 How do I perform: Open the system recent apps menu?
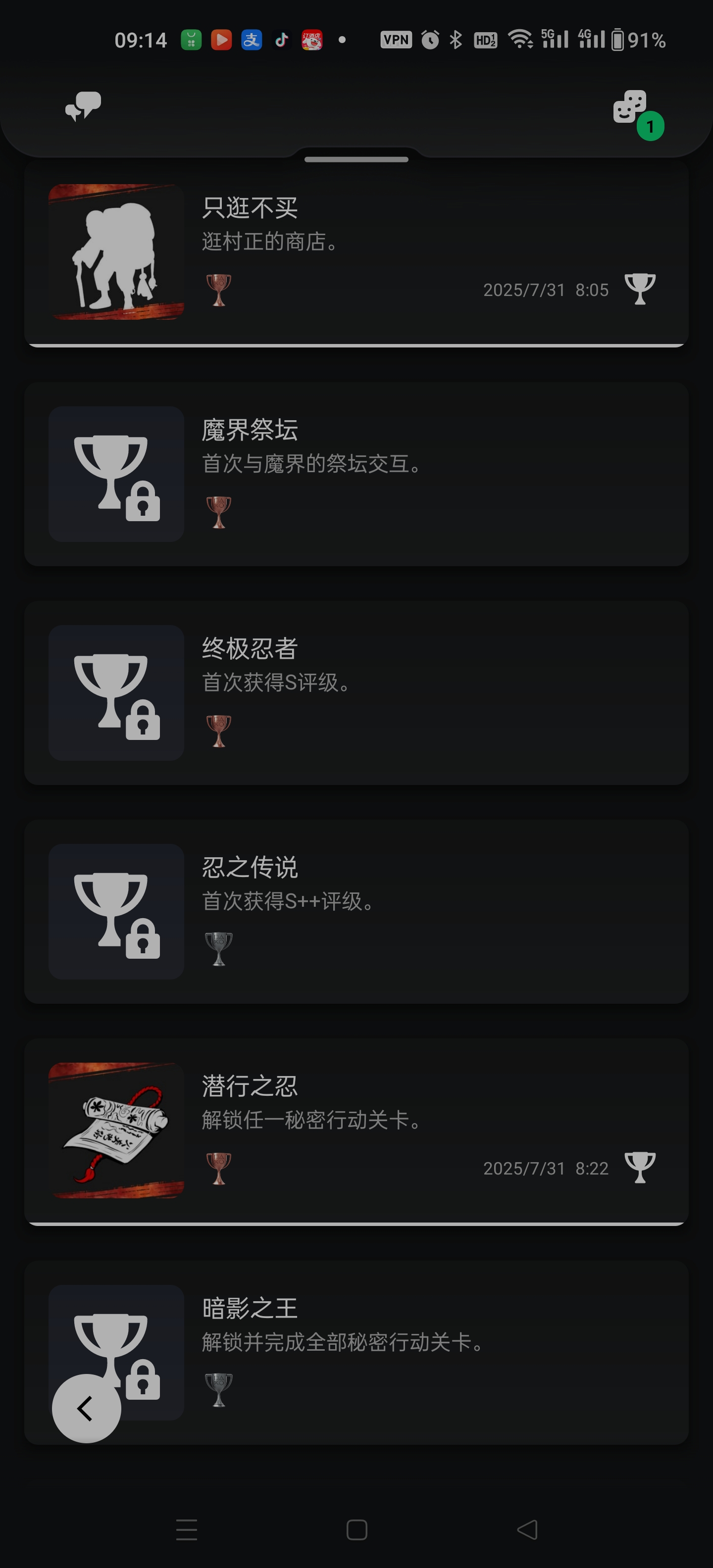tap(186, 1529)
